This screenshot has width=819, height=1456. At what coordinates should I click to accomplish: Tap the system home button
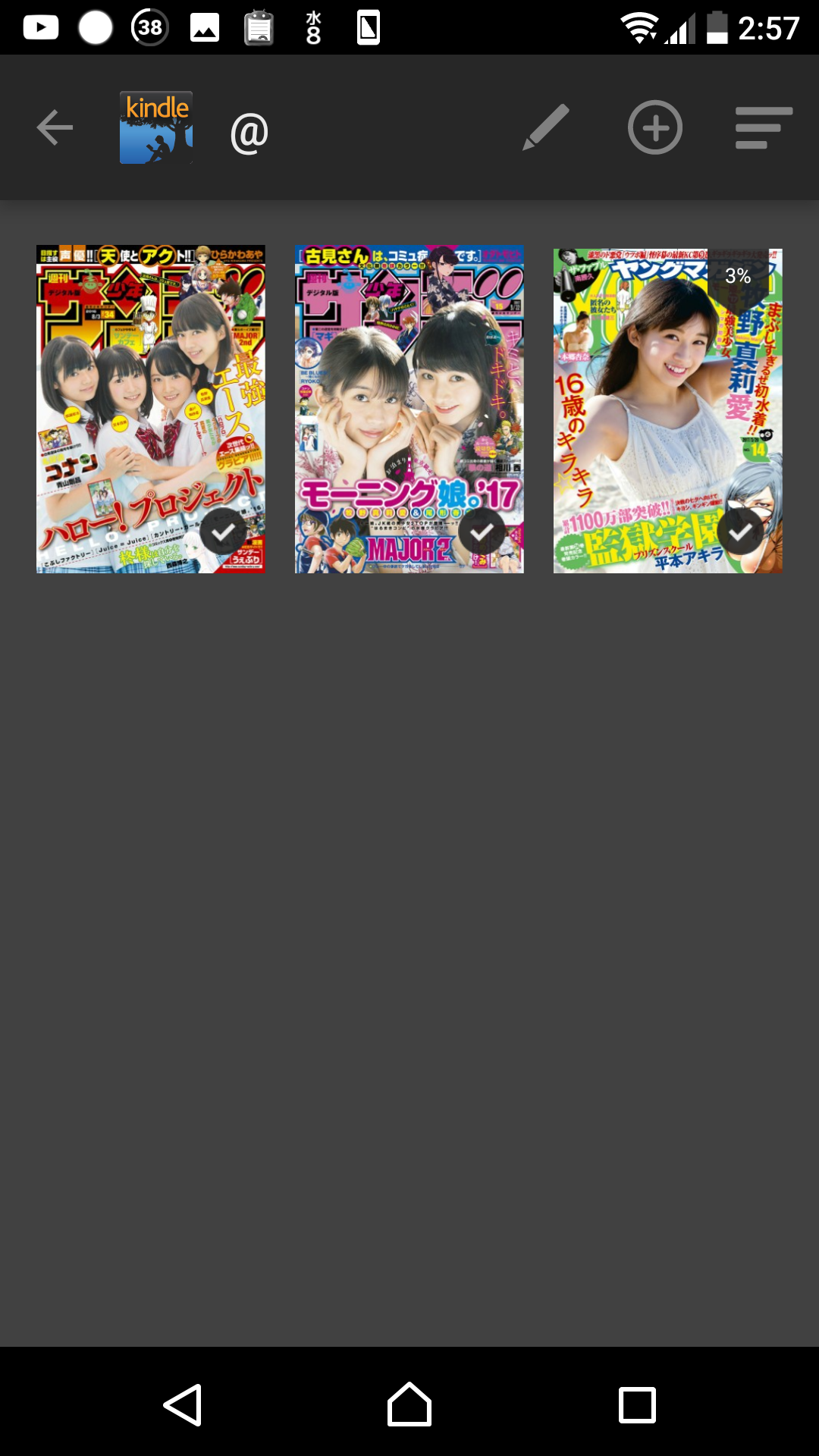tap(409, 1404)
